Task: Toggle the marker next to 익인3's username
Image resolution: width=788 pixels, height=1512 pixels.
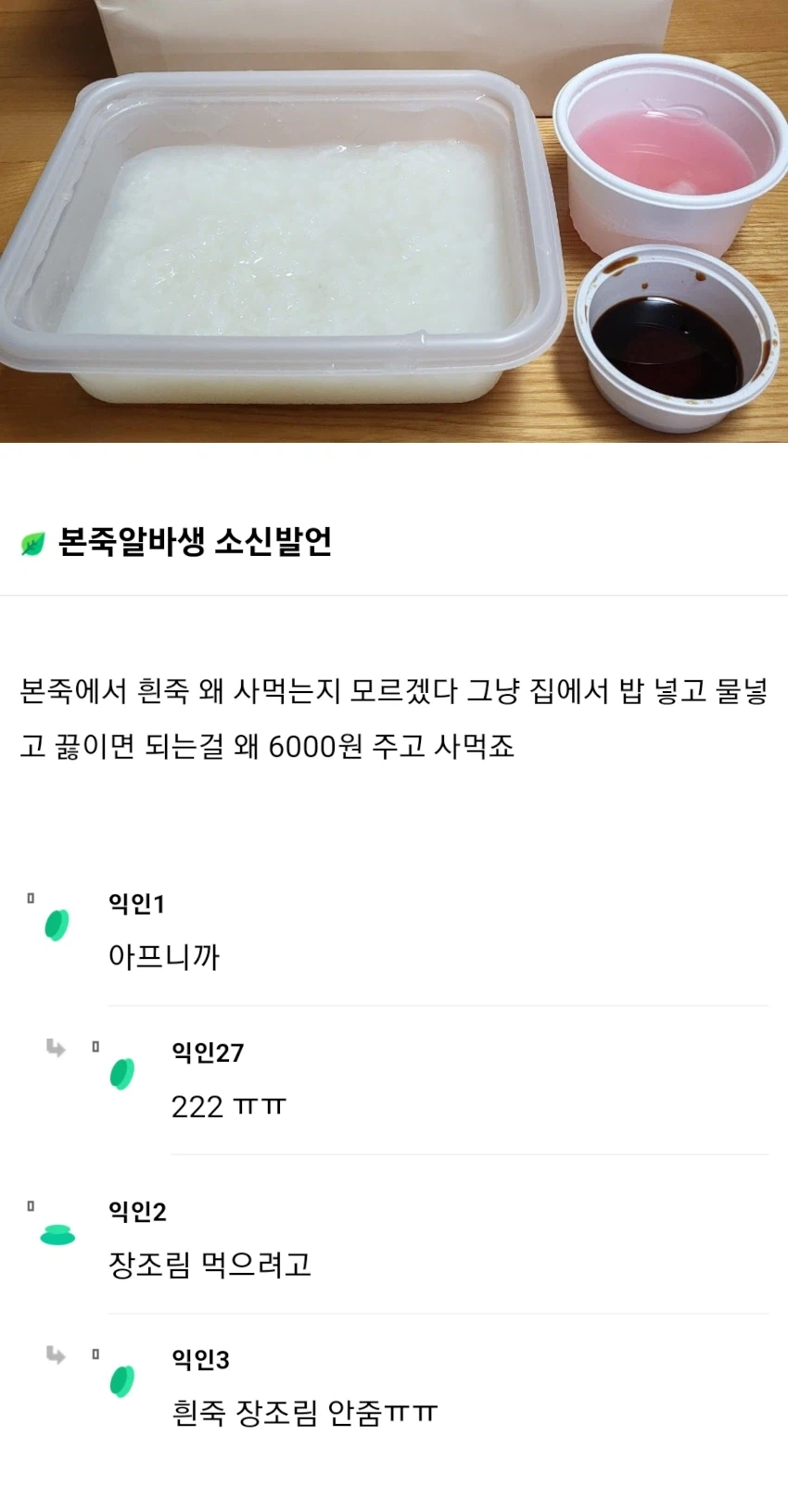Action: 97,1354
